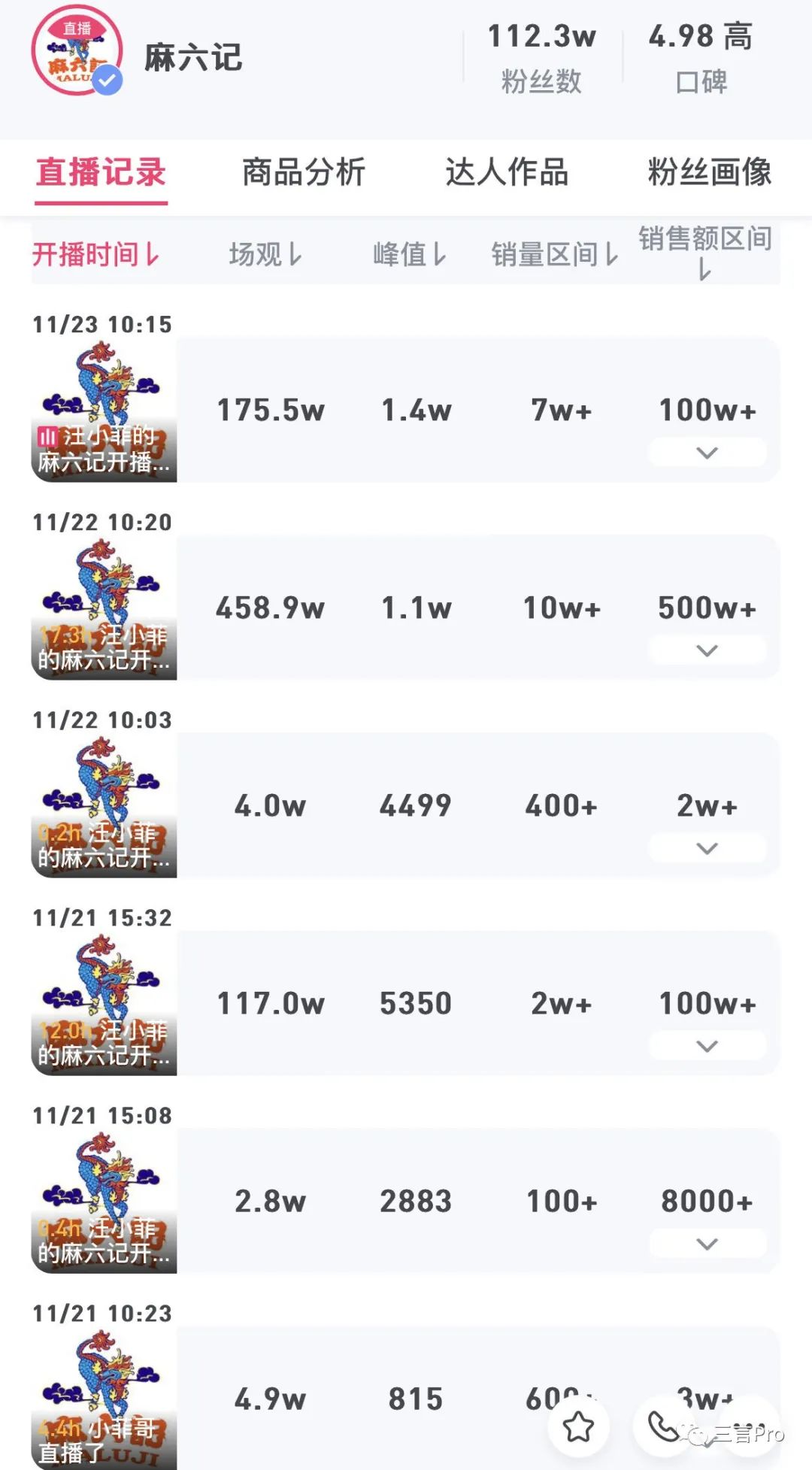The width and height of the screenshot is (812, 1470).
Task: Select the 直播记录 tab
Action: click(101, 172)
